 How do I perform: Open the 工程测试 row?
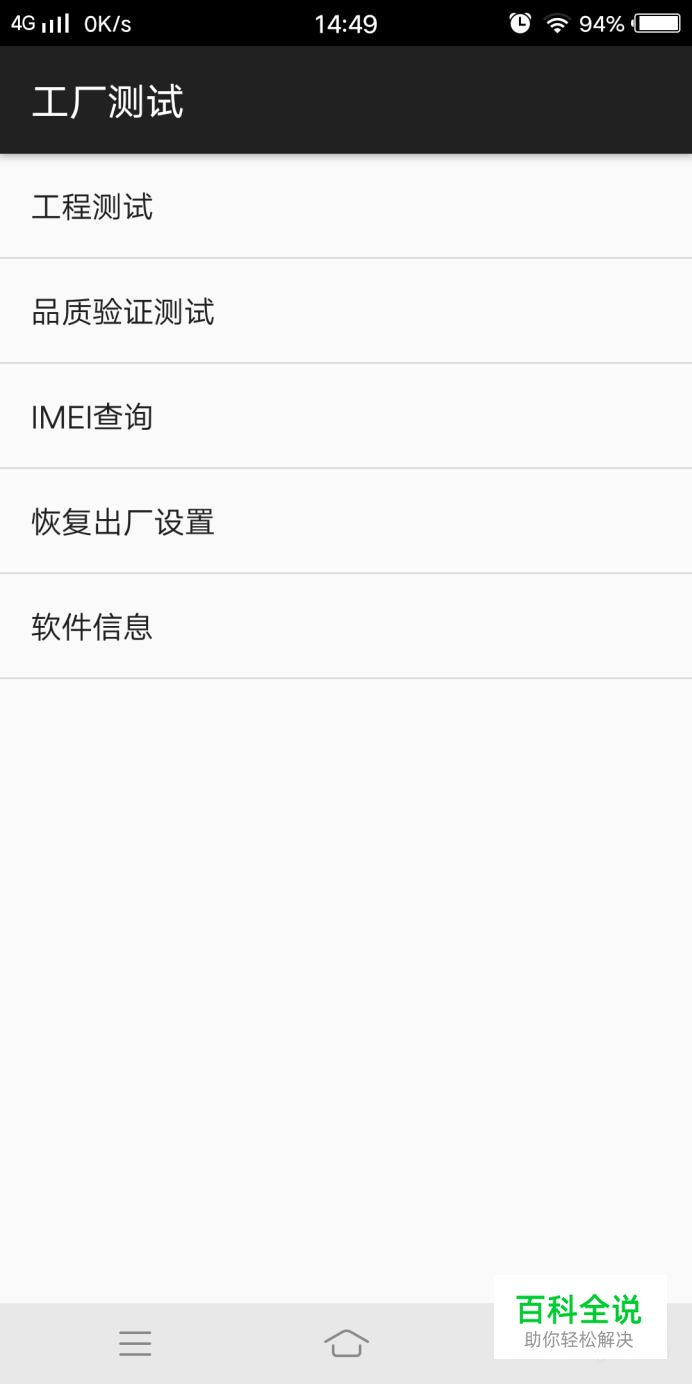point(346,206)
